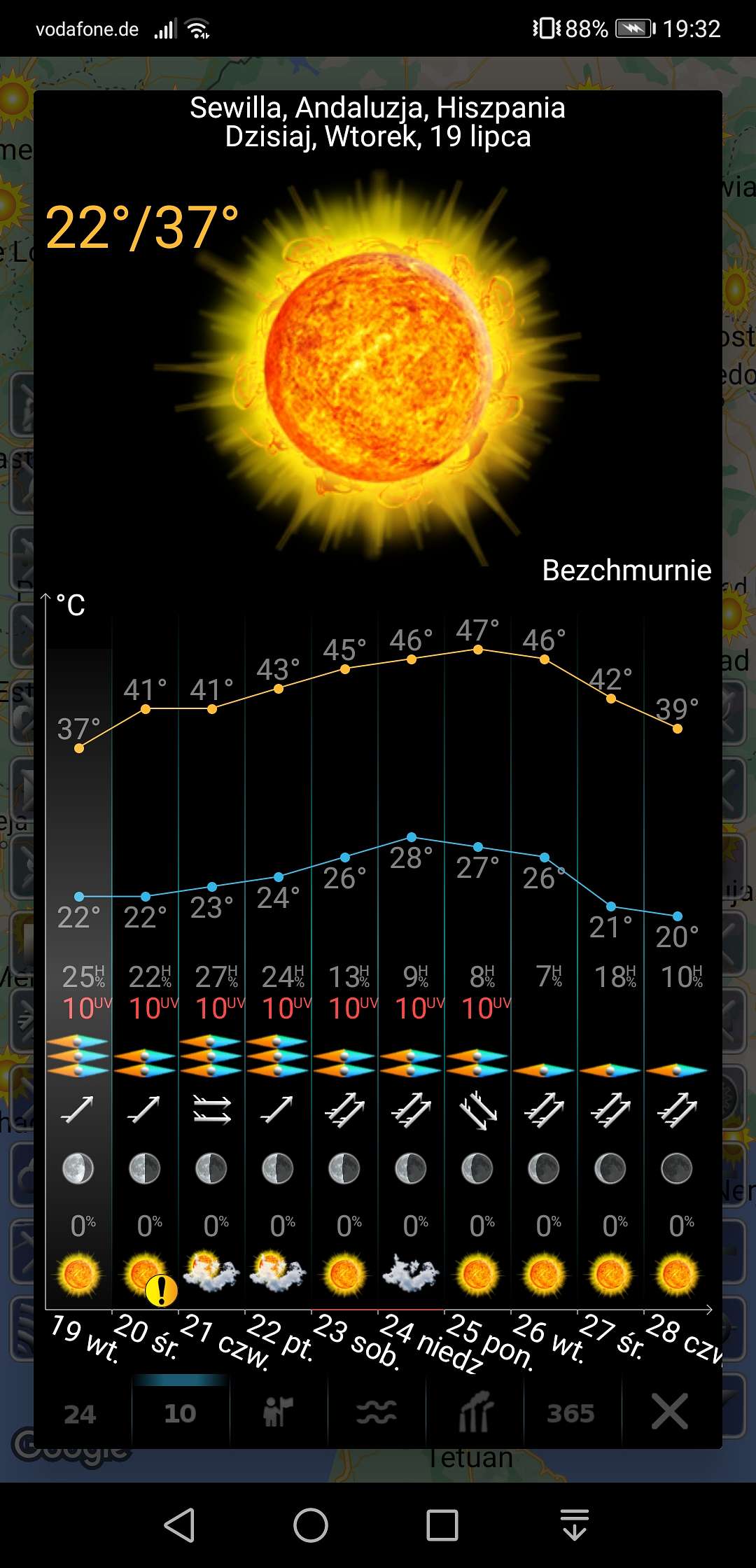Switch to the 365 tab
The height and width of the screenshot is (1568, 756).
pos(572,1413)
